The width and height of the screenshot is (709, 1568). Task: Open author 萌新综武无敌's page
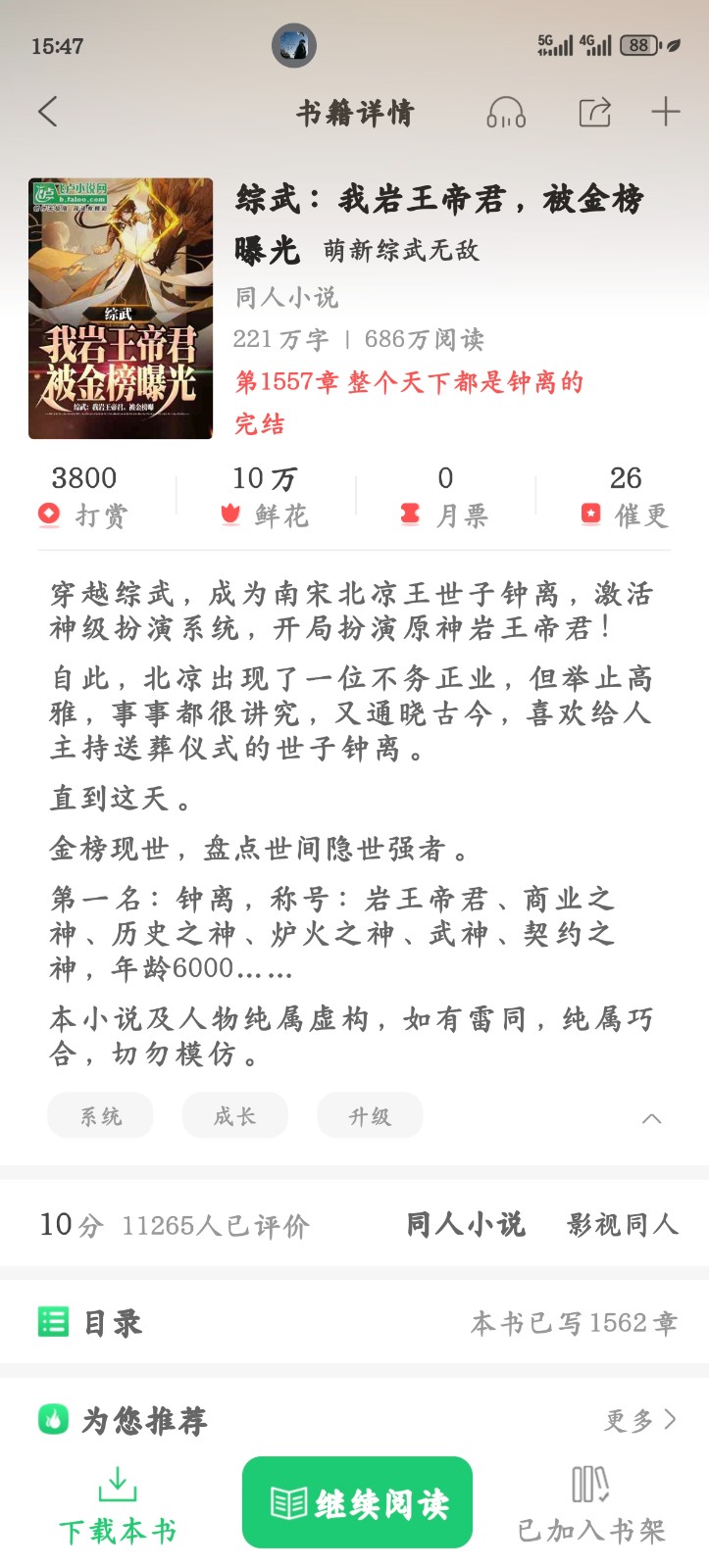click(401, 251)
